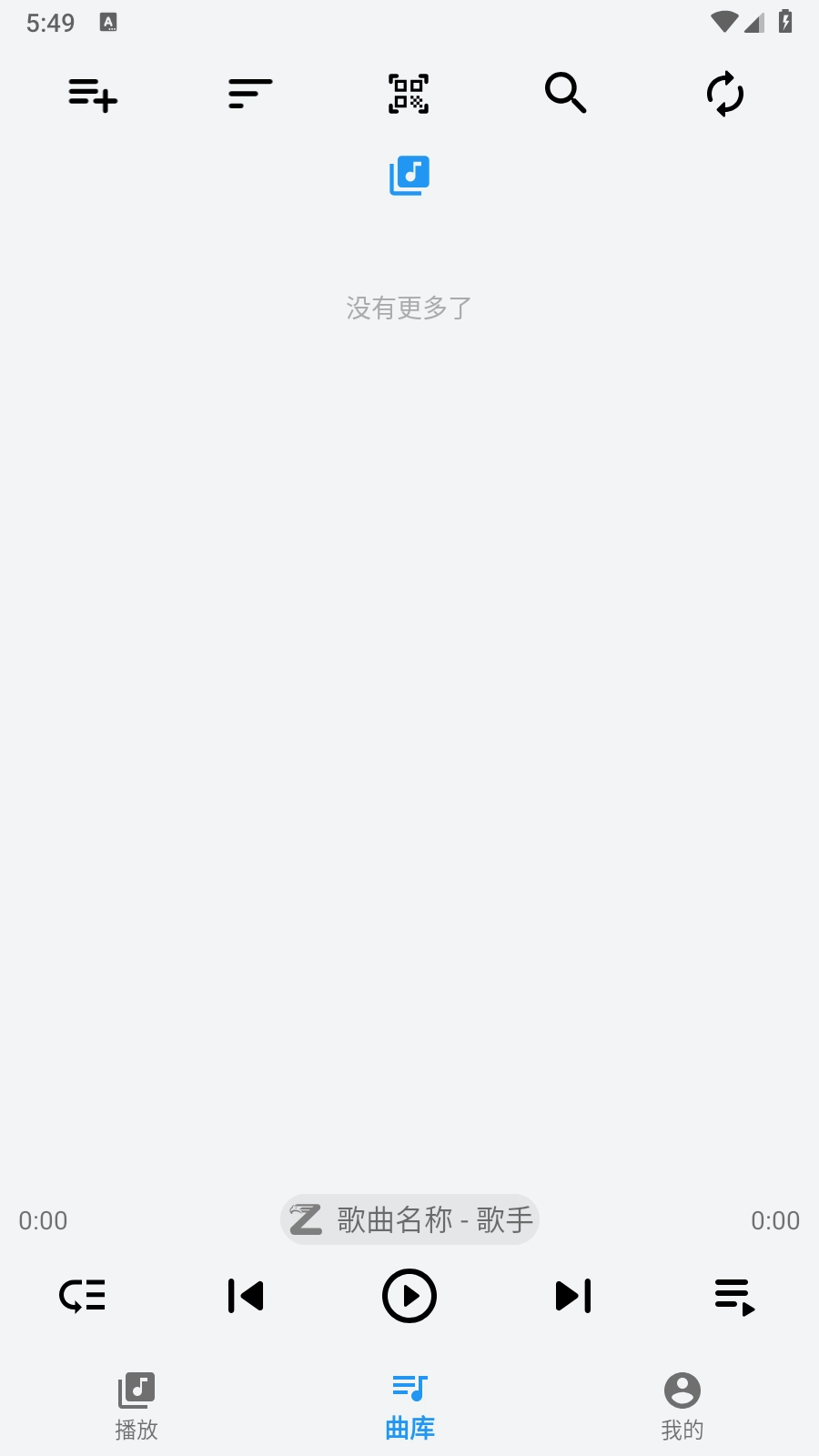Open the sort options
This screenshot has width=819, height=1456.
[x=250, y=94]
